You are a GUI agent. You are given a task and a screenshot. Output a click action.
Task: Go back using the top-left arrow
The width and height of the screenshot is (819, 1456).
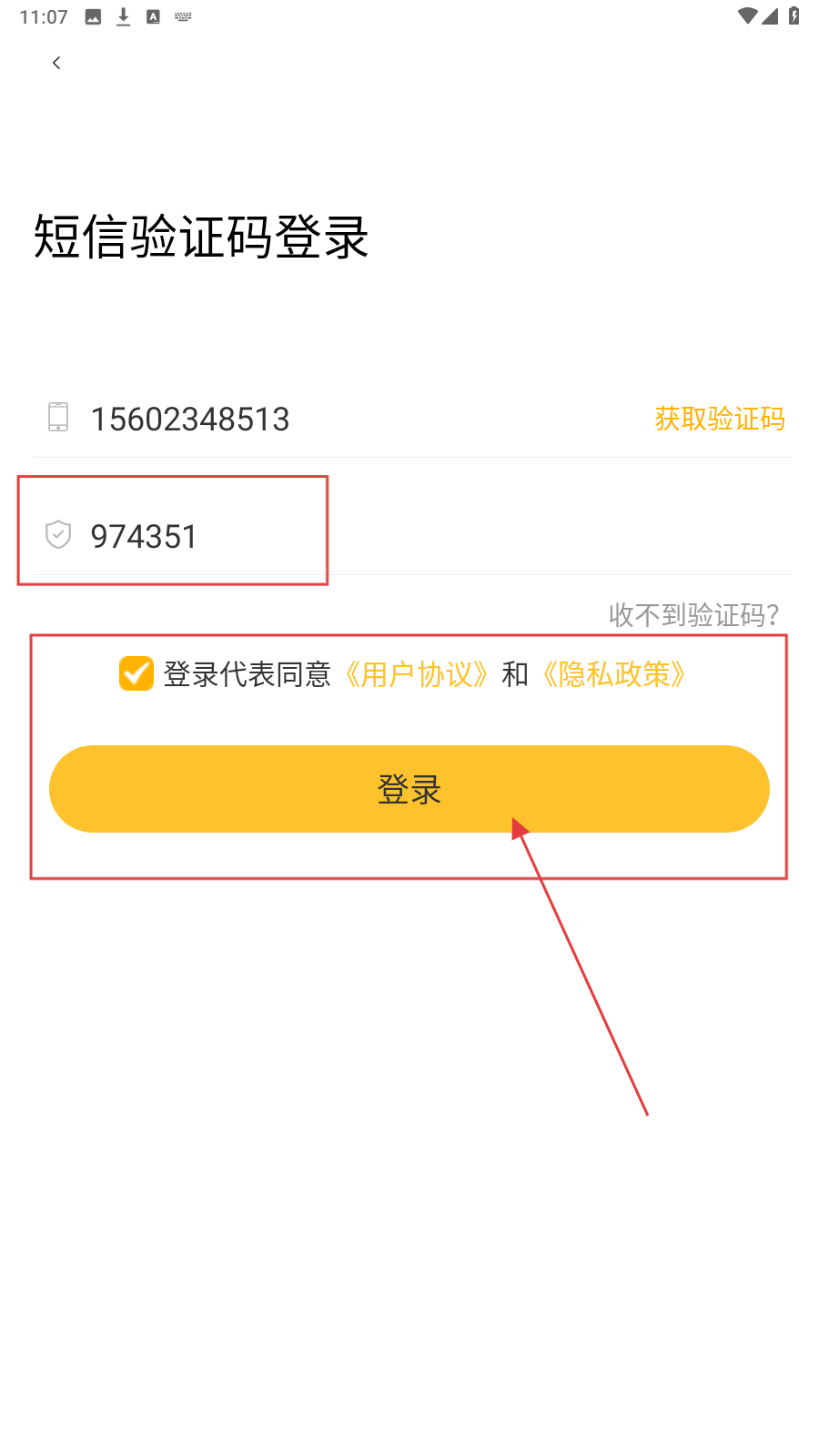56,63
